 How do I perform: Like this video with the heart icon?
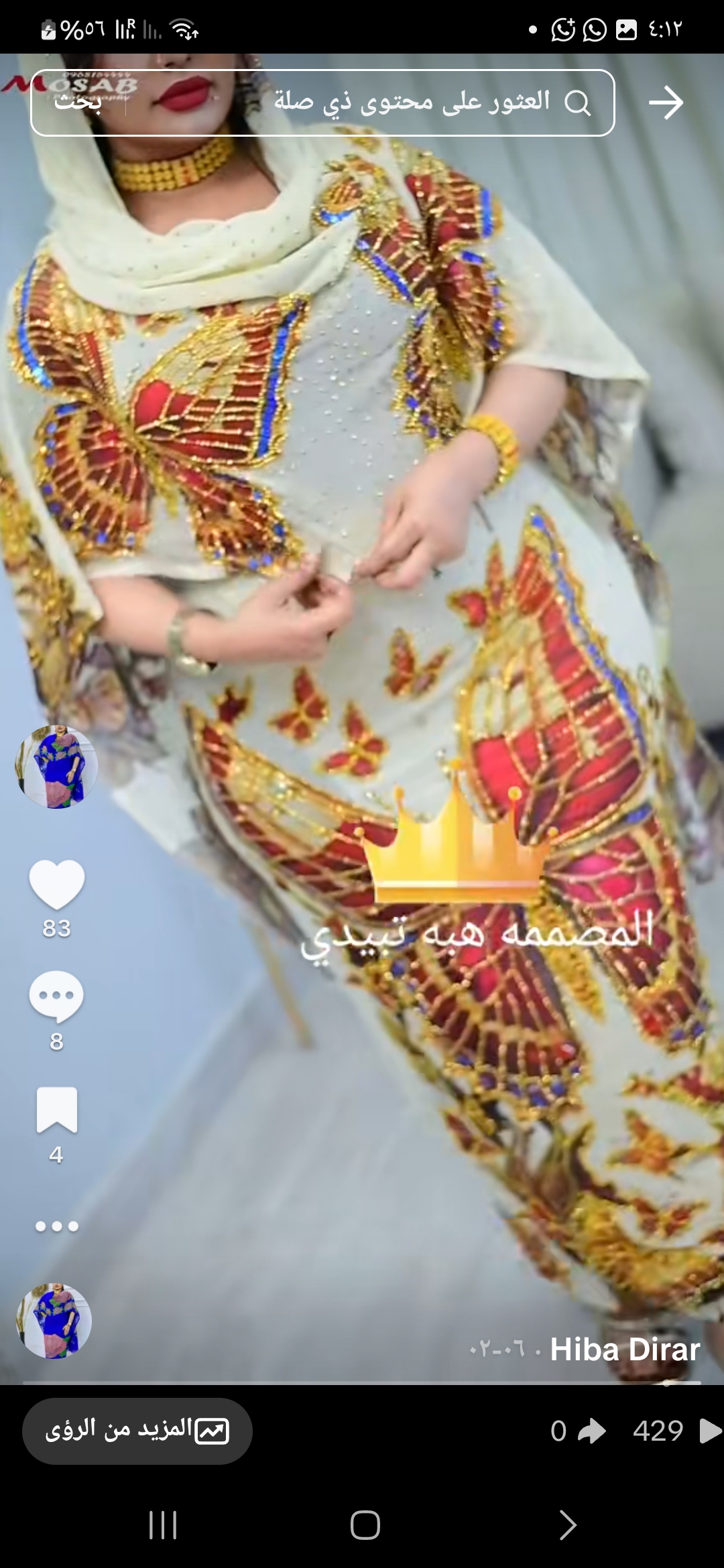click(57, 885)
